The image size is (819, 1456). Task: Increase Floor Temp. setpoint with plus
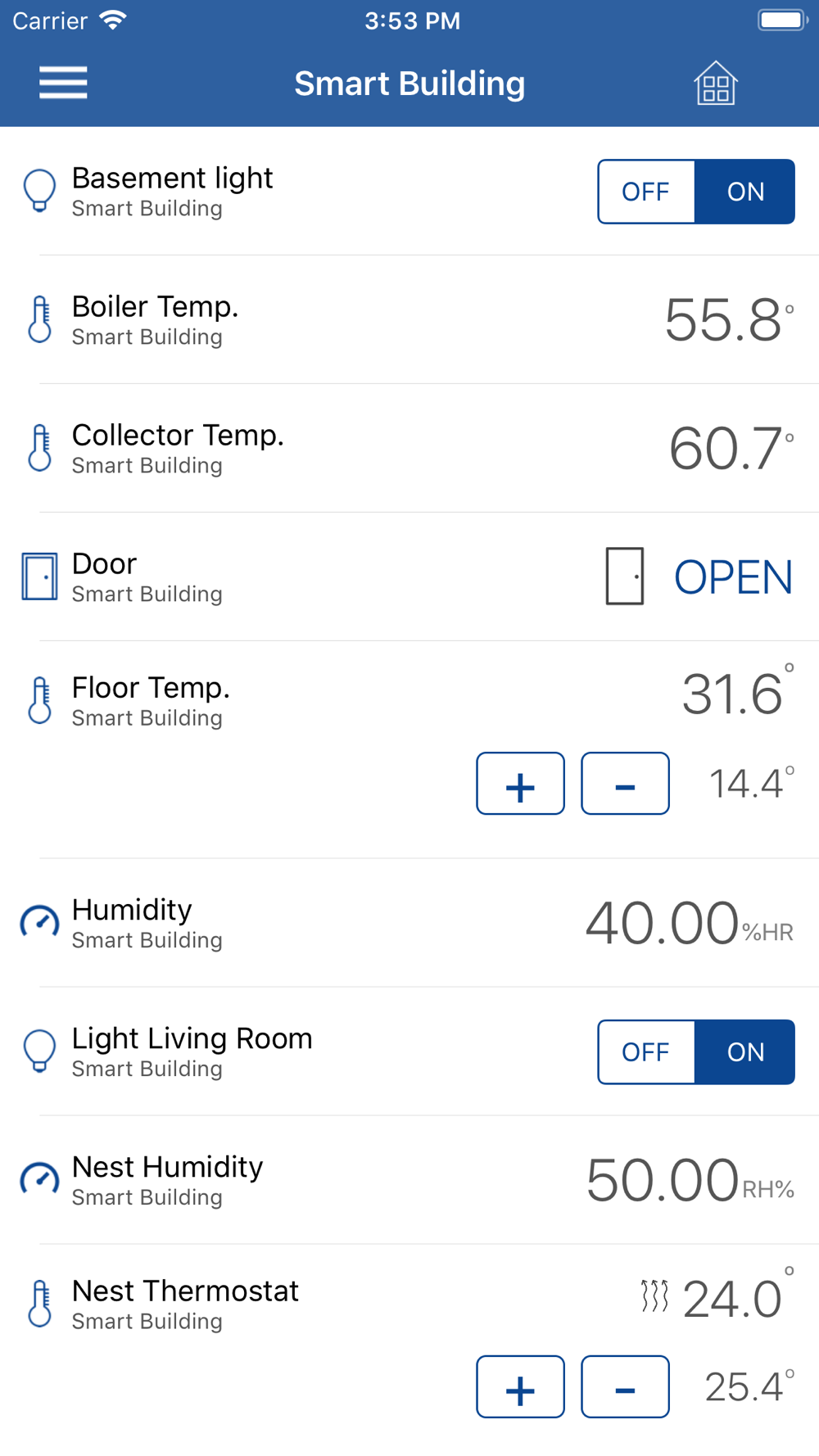520,784
